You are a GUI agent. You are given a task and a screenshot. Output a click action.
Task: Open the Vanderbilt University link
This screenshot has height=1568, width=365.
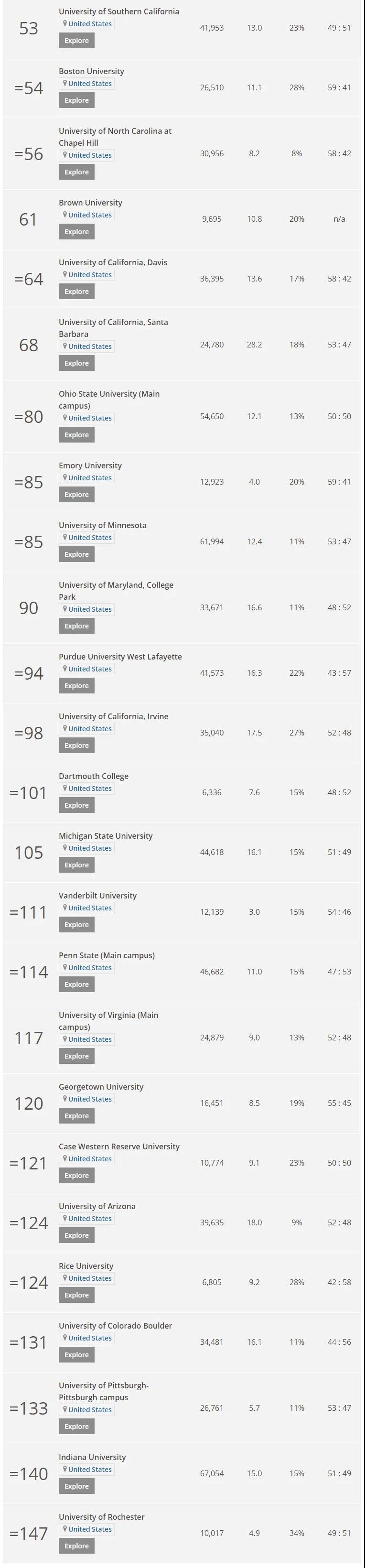[97, 896]
